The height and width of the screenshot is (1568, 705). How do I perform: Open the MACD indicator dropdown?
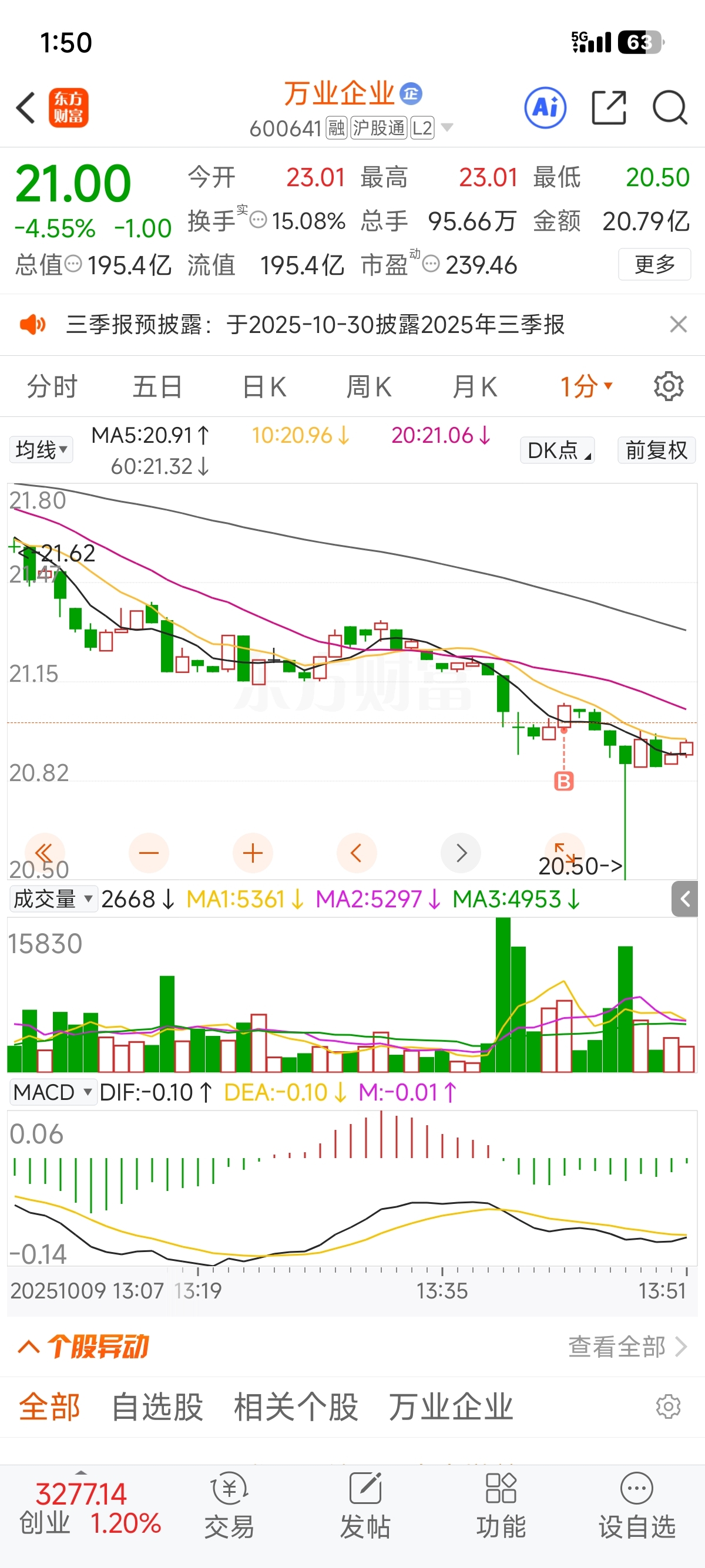coord(53,1092)
